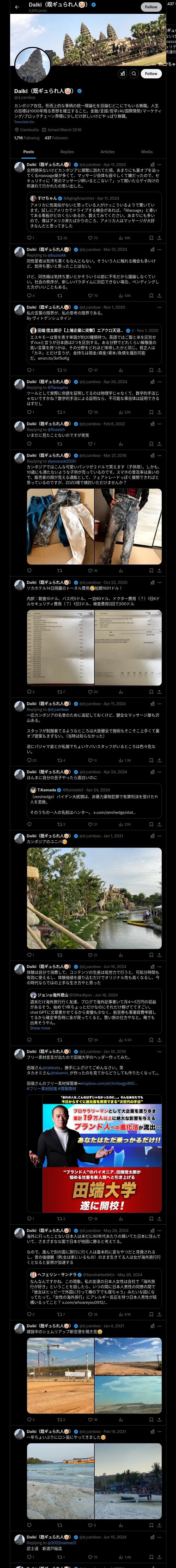Image resolution: width=176 pixels, height=1568 pixels.
Task: View the 437 Followers list
Action: (56, 137)
